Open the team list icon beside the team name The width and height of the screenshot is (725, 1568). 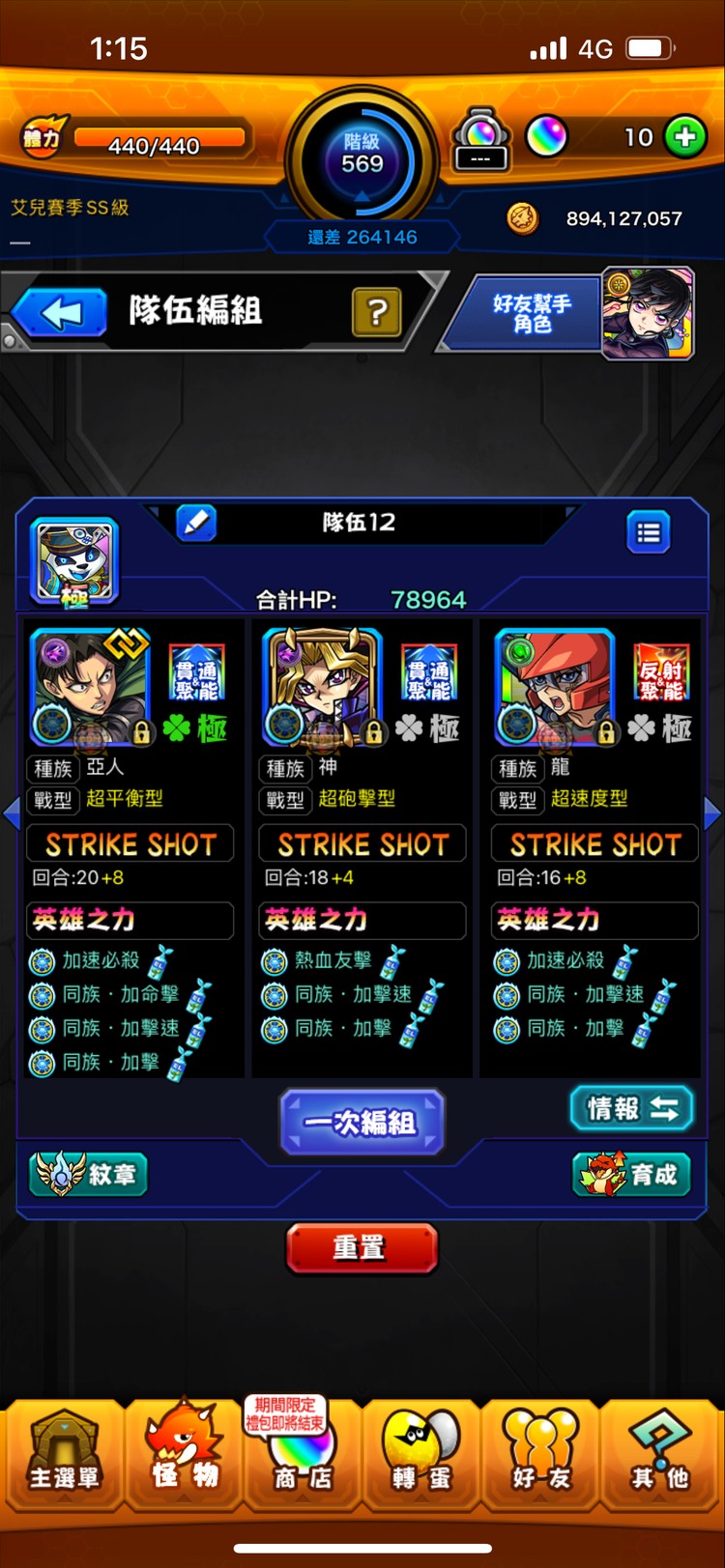pyautogui.click(x=650, y=532)
